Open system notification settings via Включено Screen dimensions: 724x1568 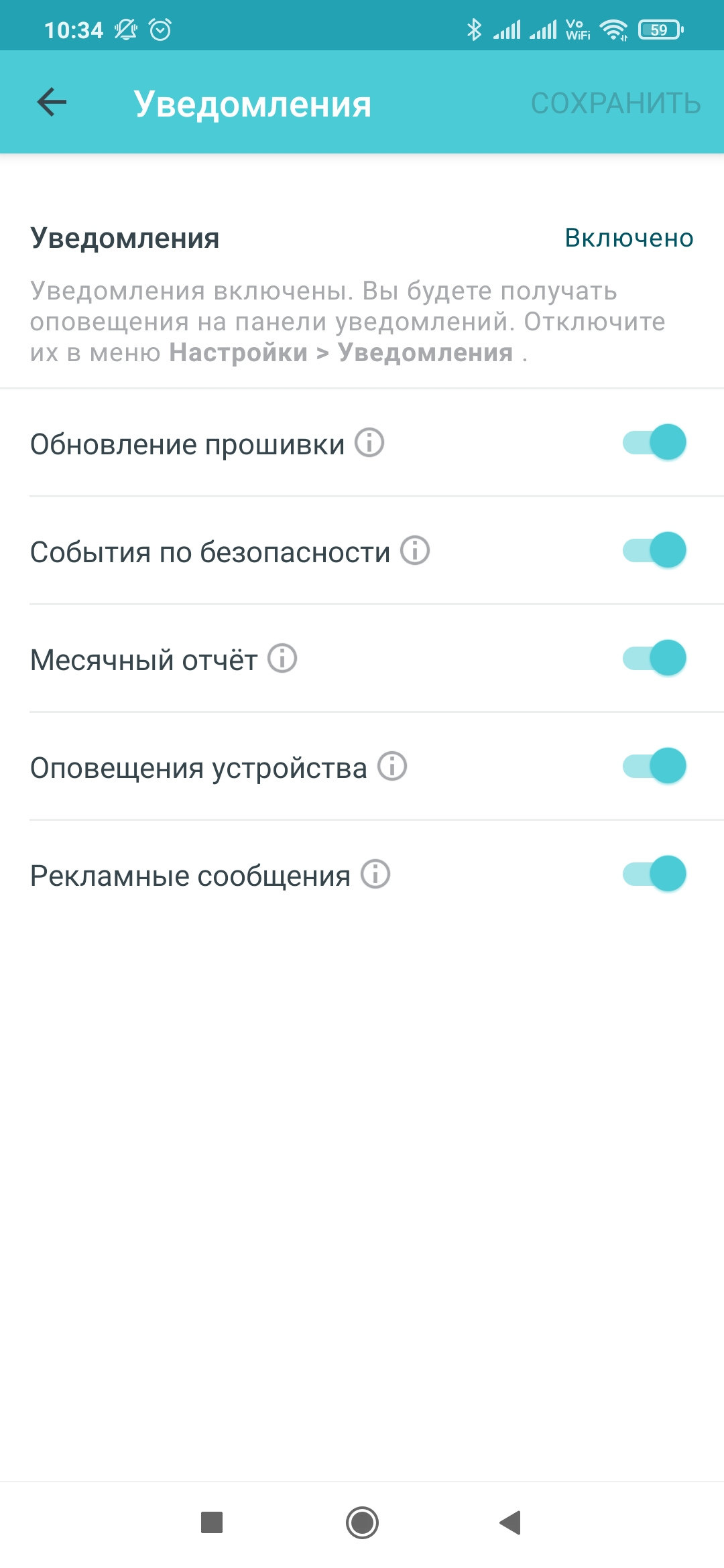point(629,238)
